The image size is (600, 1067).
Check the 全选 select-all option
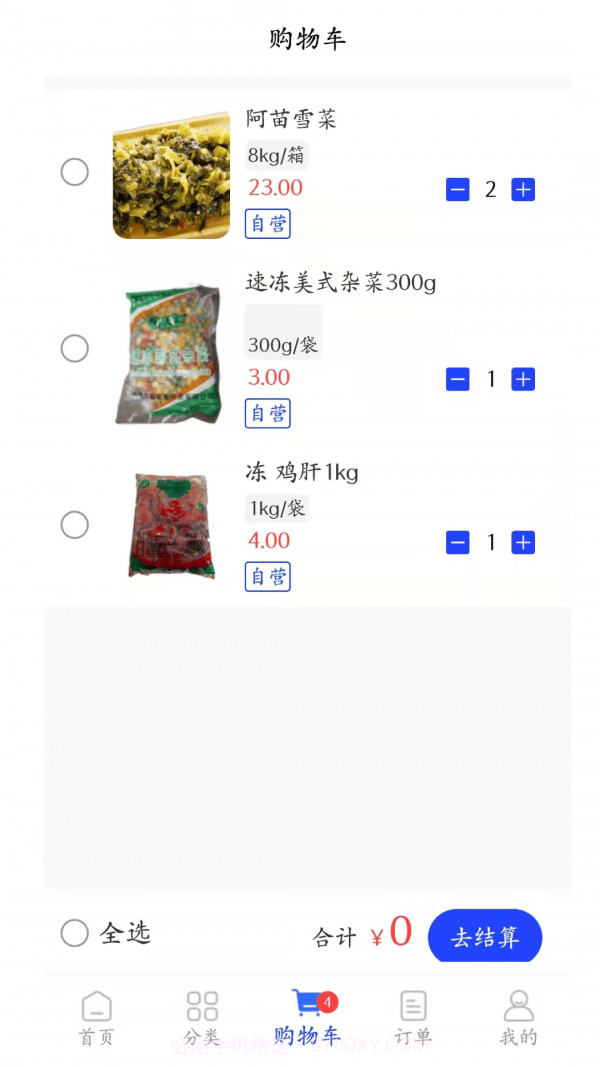pos(75,934)
